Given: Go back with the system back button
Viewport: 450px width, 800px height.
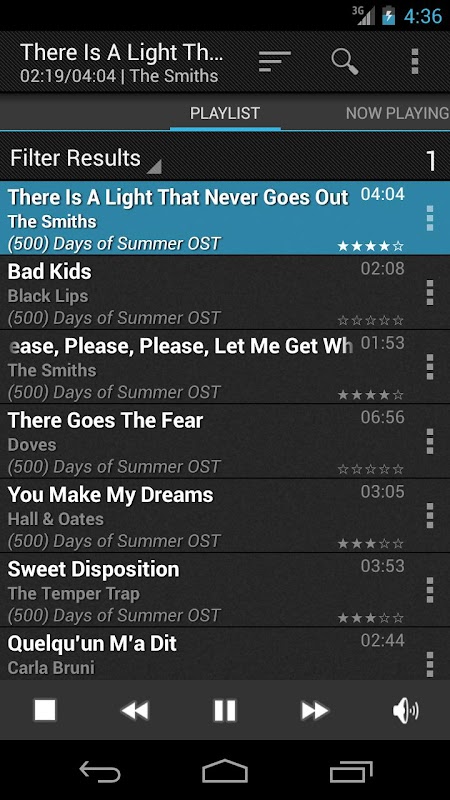Looking at the screenshot, I should 100,771.
